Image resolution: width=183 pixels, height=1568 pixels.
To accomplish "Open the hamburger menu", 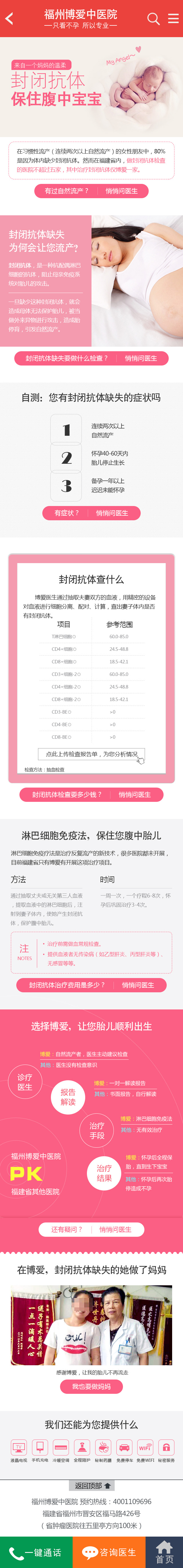I will tap(173, 19).
